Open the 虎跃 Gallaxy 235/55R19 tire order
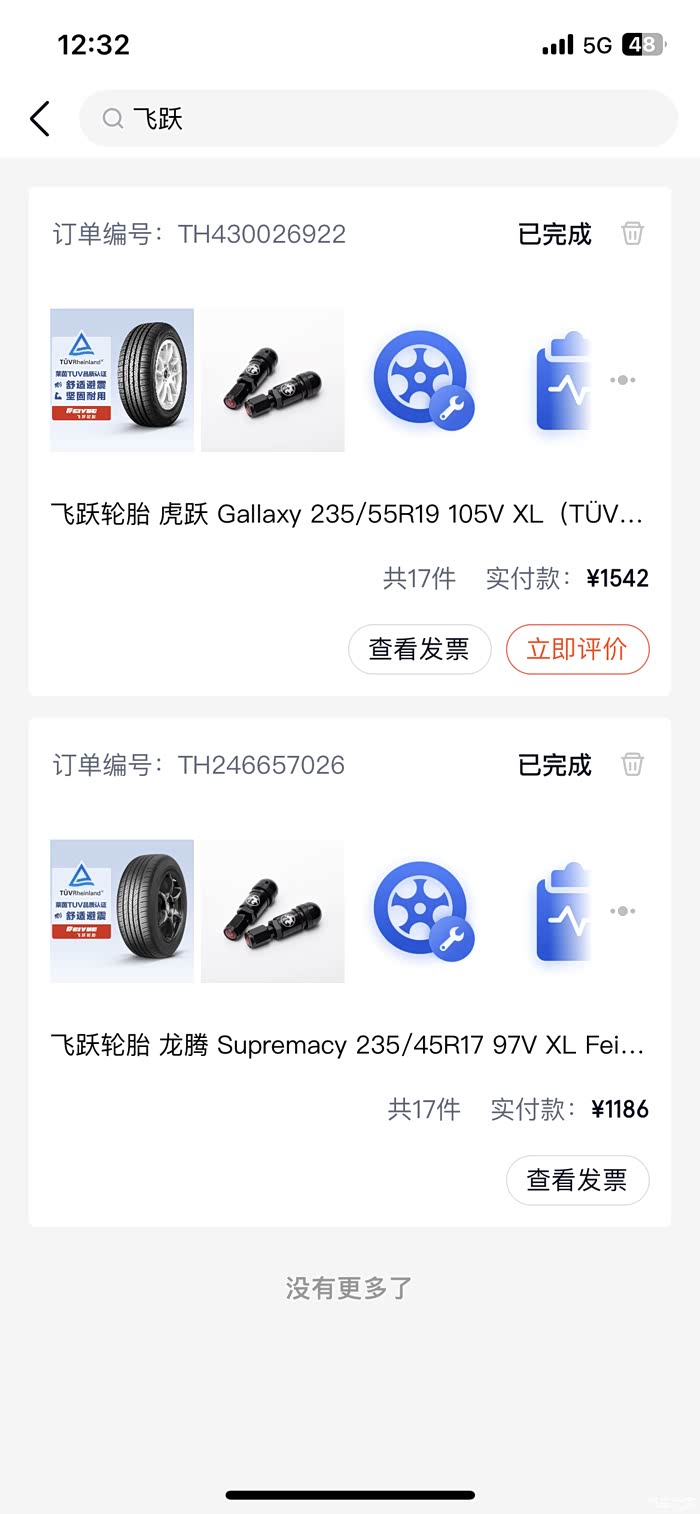This screenshot has height=1514, width=700. [x=347, y=515]
